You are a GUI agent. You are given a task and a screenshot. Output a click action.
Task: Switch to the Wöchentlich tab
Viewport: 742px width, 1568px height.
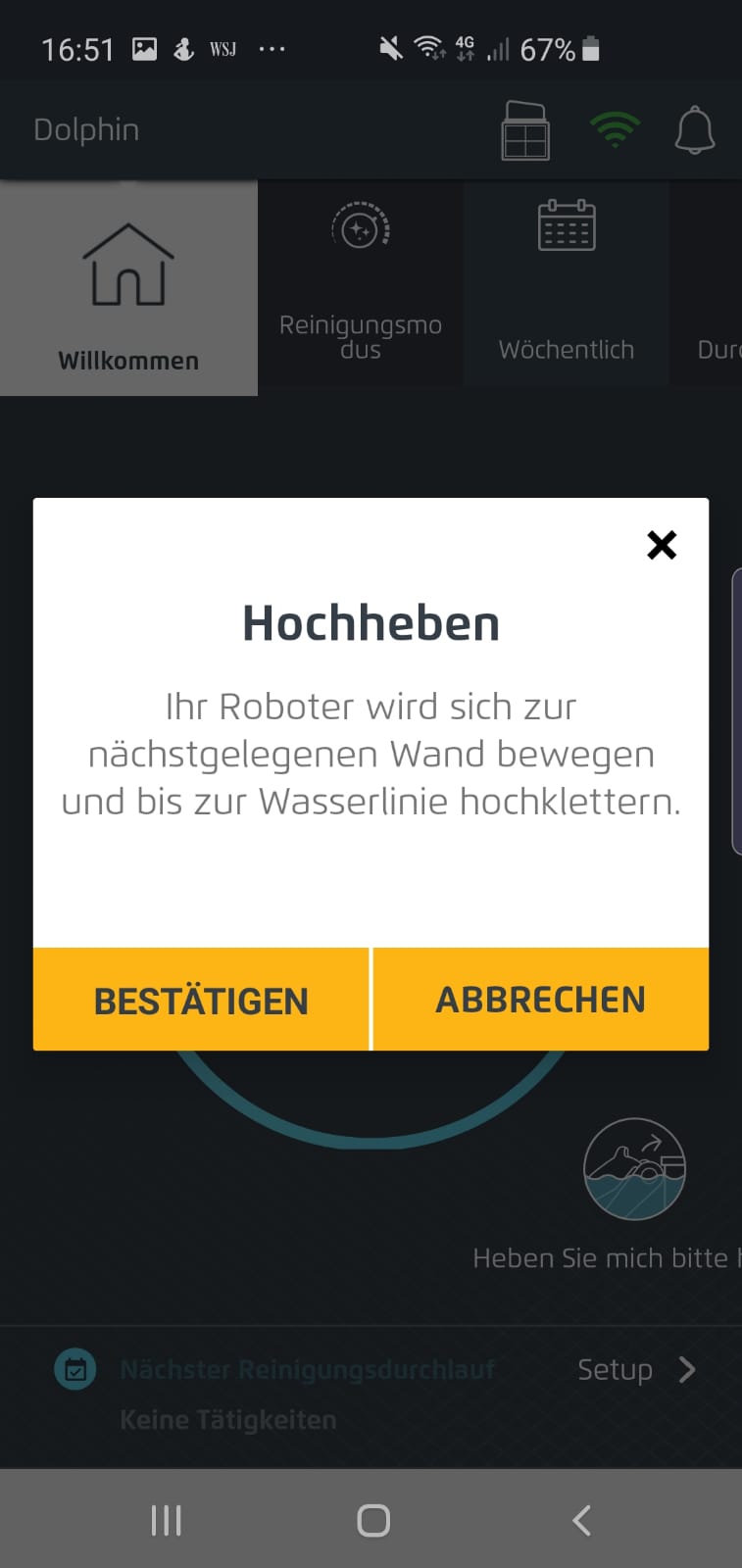pos(566,282)
